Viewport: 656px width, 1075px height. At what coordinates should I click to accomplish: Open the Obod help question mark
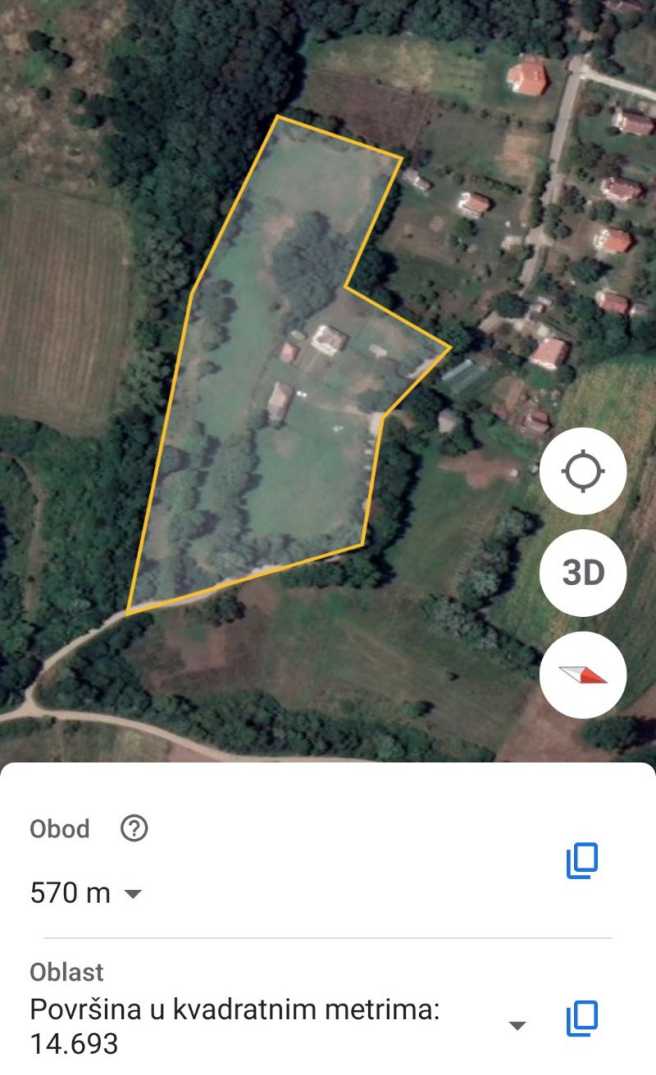coord(134,828)
